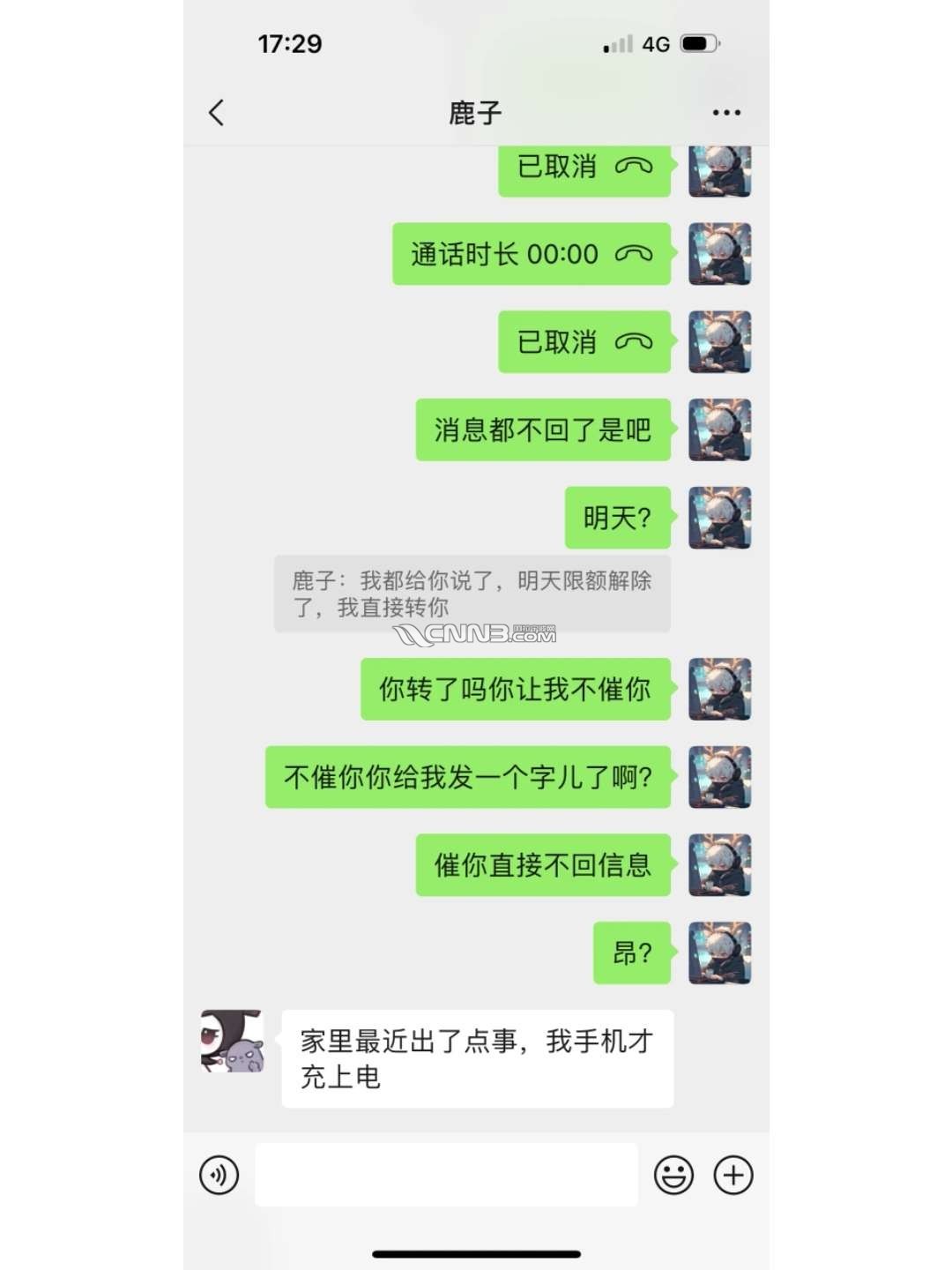Open the plus attachments menu
This screenshot has height=1270, width=952.
pos(733,1175)
